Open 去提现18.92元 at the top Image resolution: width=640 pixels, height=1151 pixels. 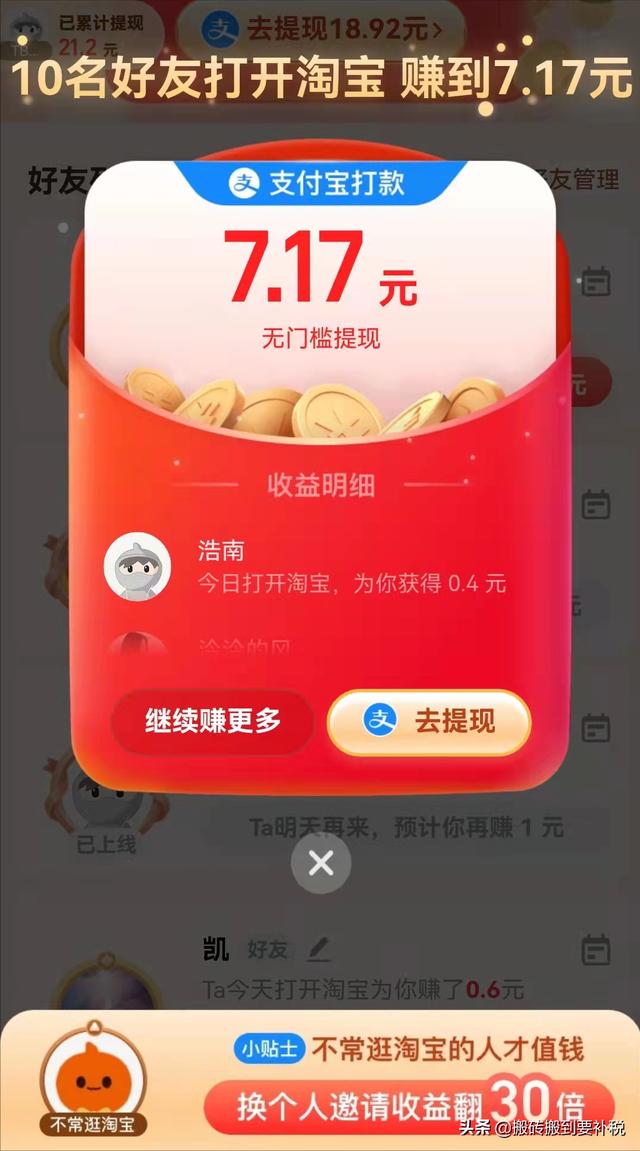(320, 28)
